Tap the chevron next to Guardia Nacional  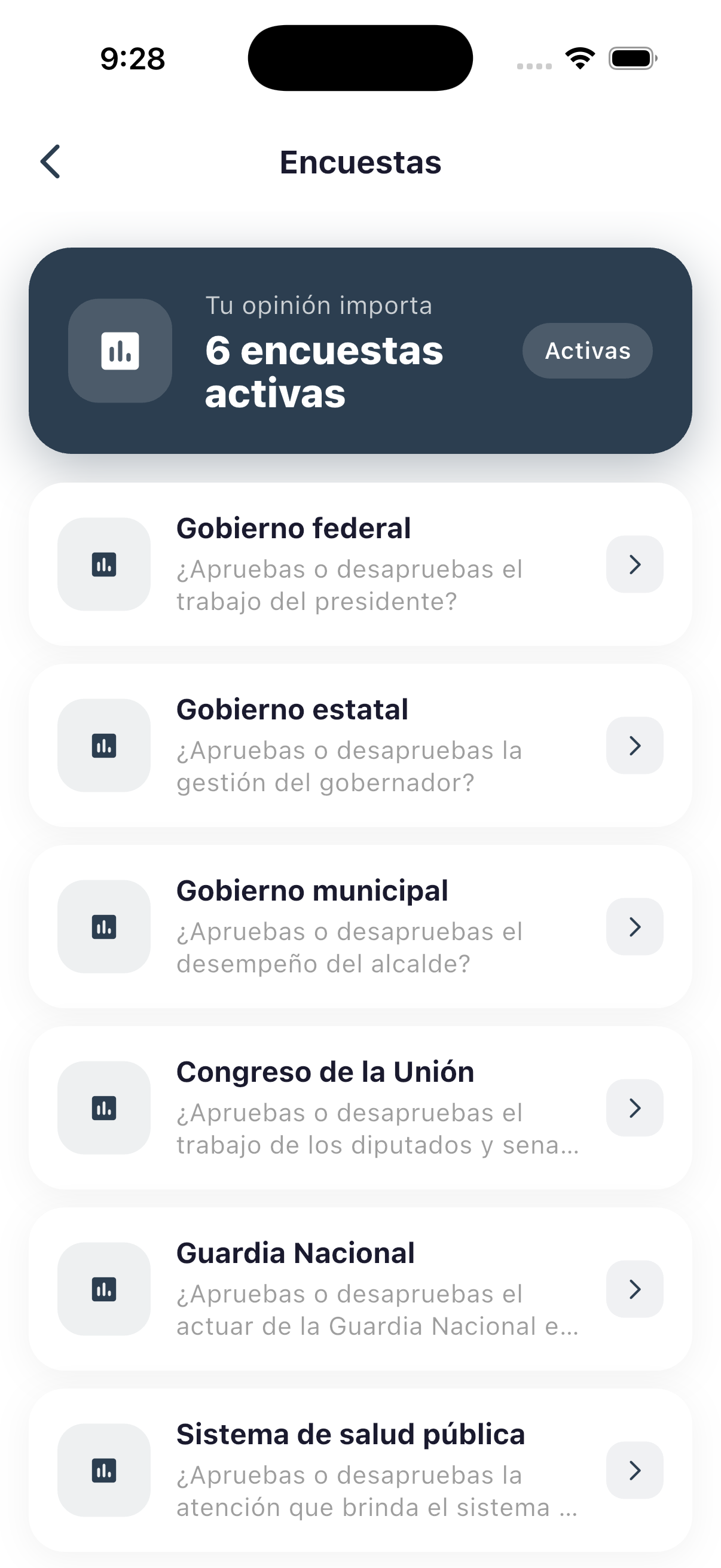coord(634,1289)
